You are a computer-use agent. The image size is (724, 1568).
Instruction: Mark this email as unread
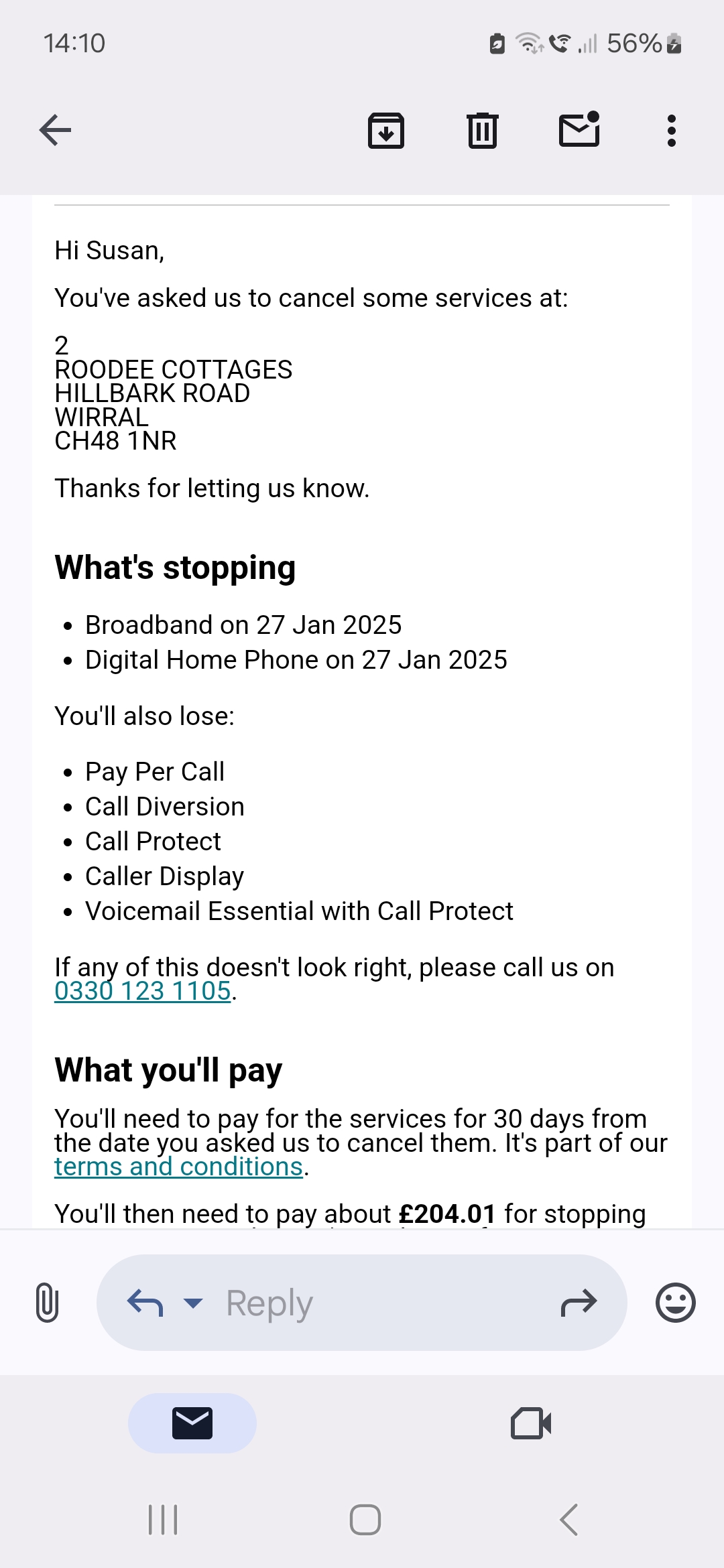pos(579,130)
